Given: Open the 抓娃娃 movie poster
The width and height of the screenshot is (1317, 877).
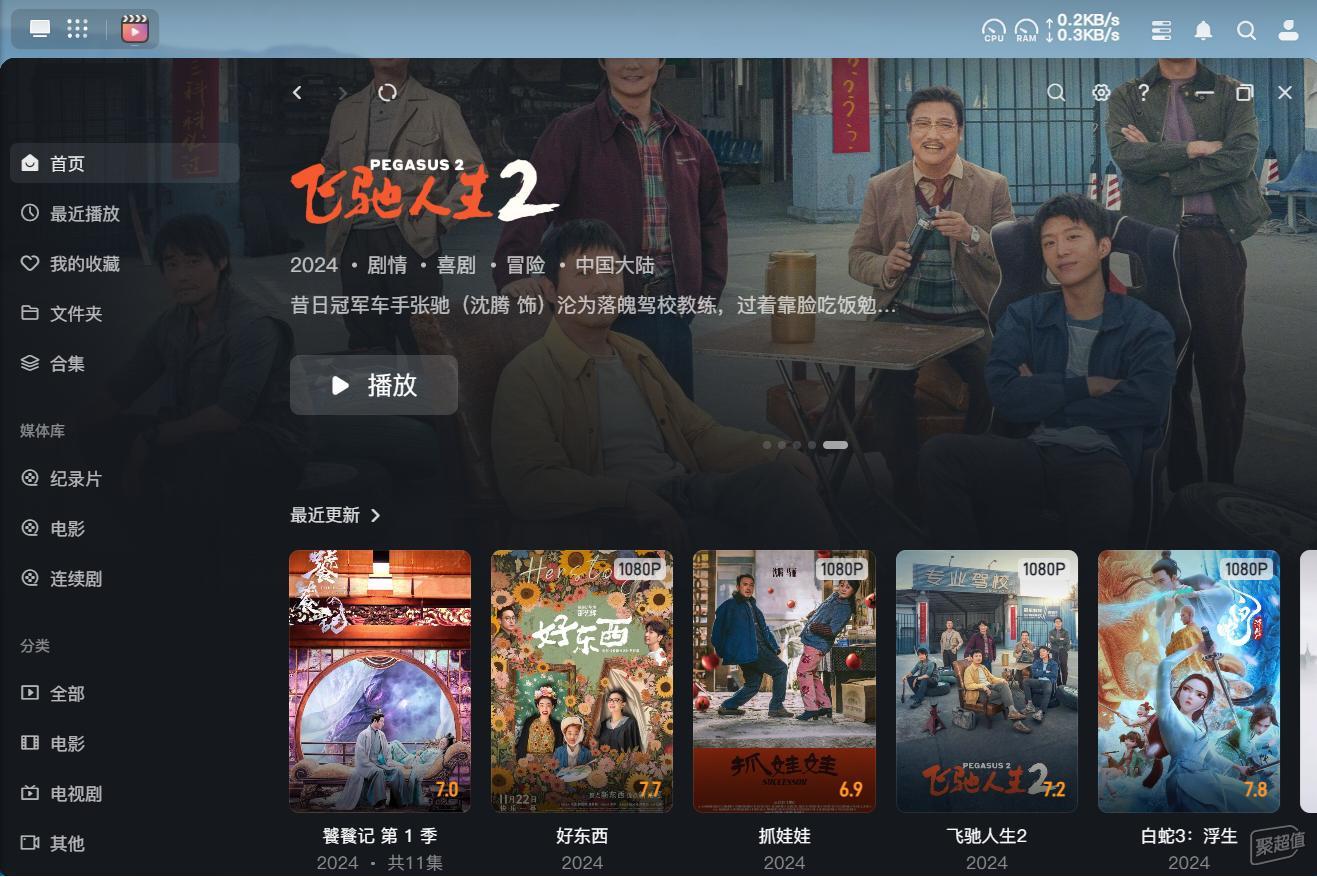Looking at the screenshot, I should click(x=784, y=680).
